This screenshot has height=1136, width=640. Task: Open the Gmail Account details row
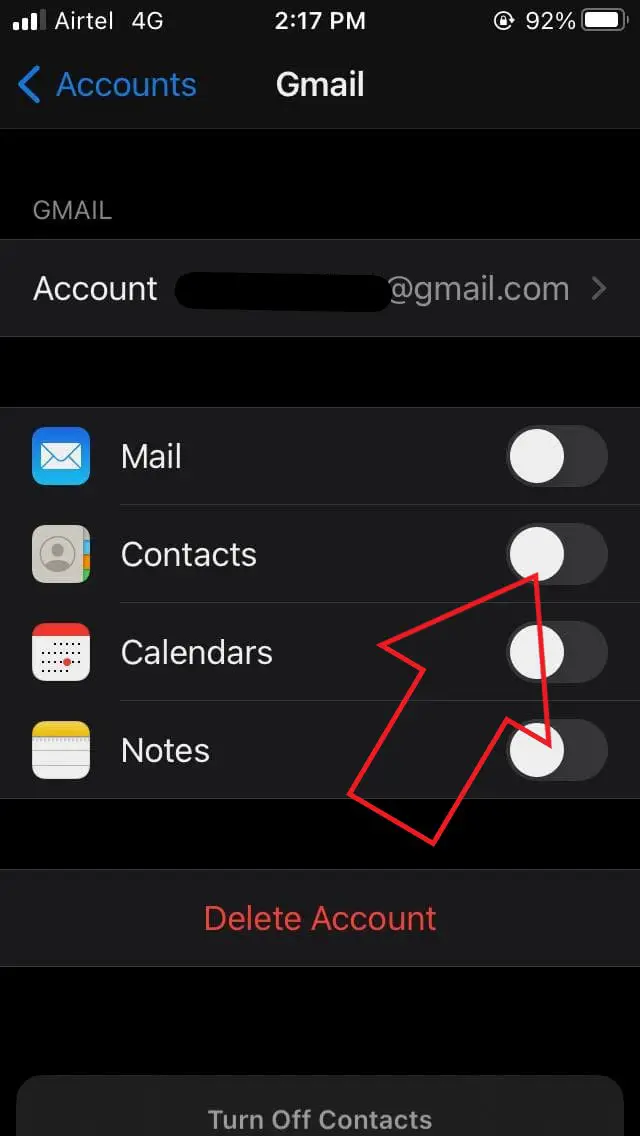tap(320, 288)
